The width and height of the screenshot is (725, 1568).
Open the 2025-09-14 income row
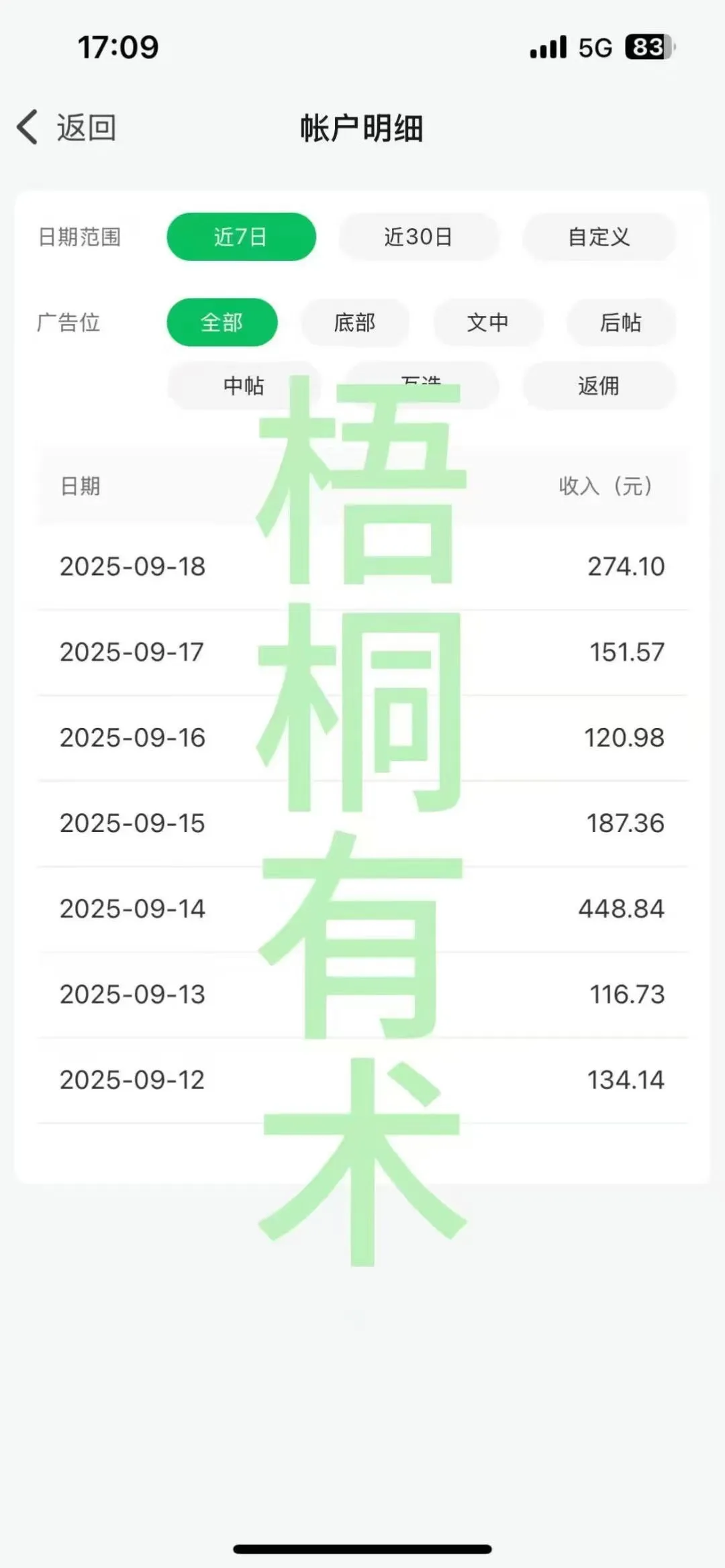pyautogui.click(x=362, y=908)
